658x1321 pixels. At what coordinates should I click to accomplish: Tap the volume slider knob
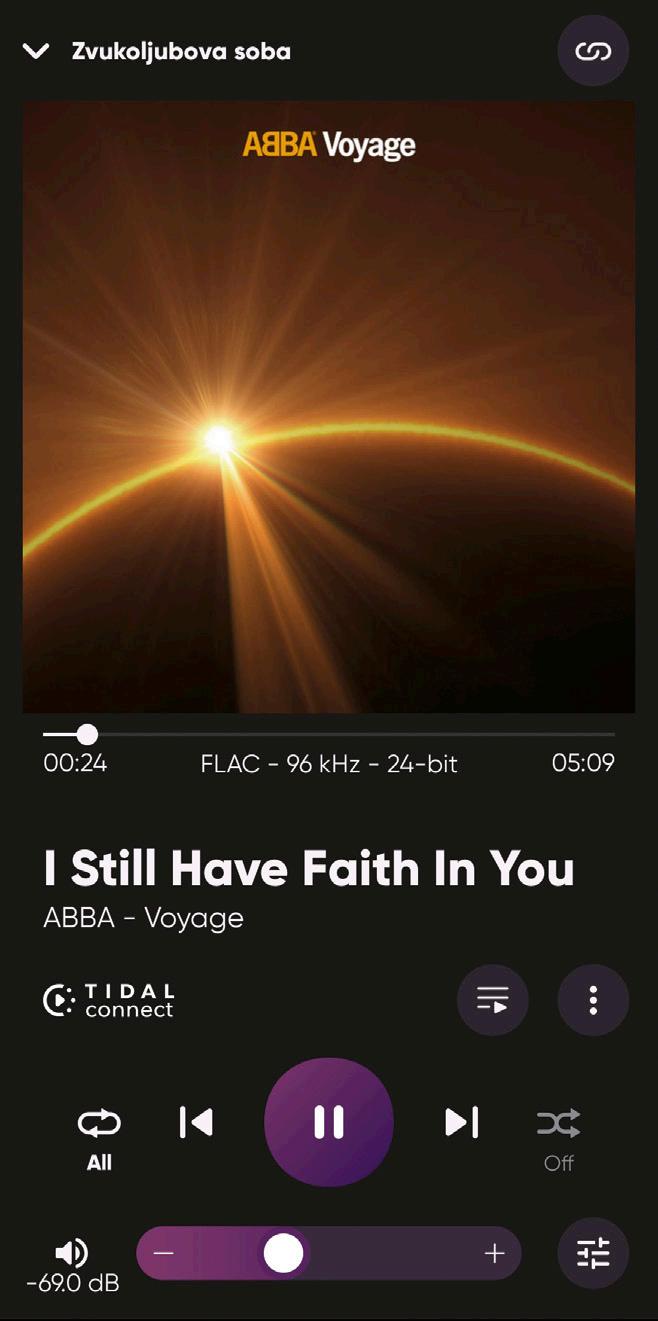click(283, 1253)
